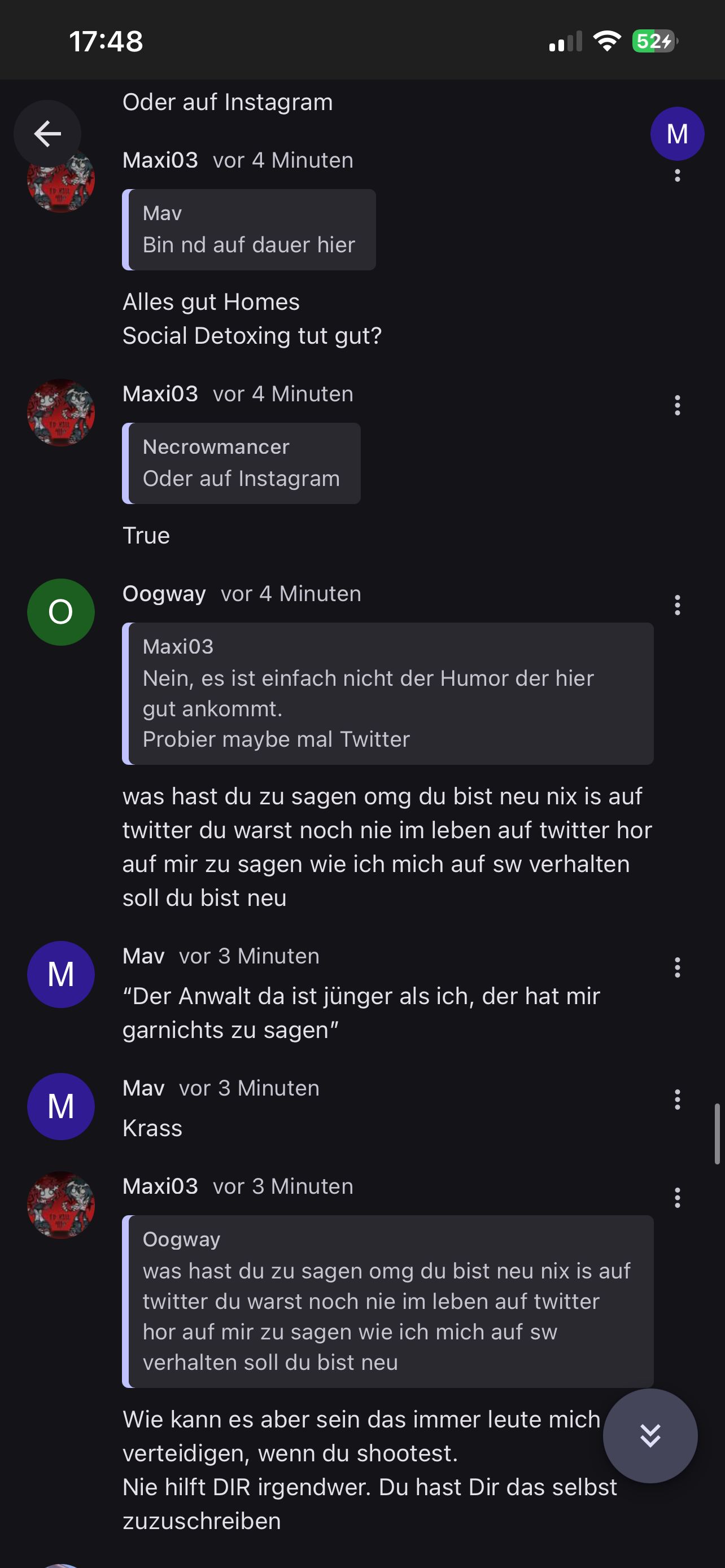
Task: Open Mav's avatar beside "Krass"
Action: (61, 1106)
